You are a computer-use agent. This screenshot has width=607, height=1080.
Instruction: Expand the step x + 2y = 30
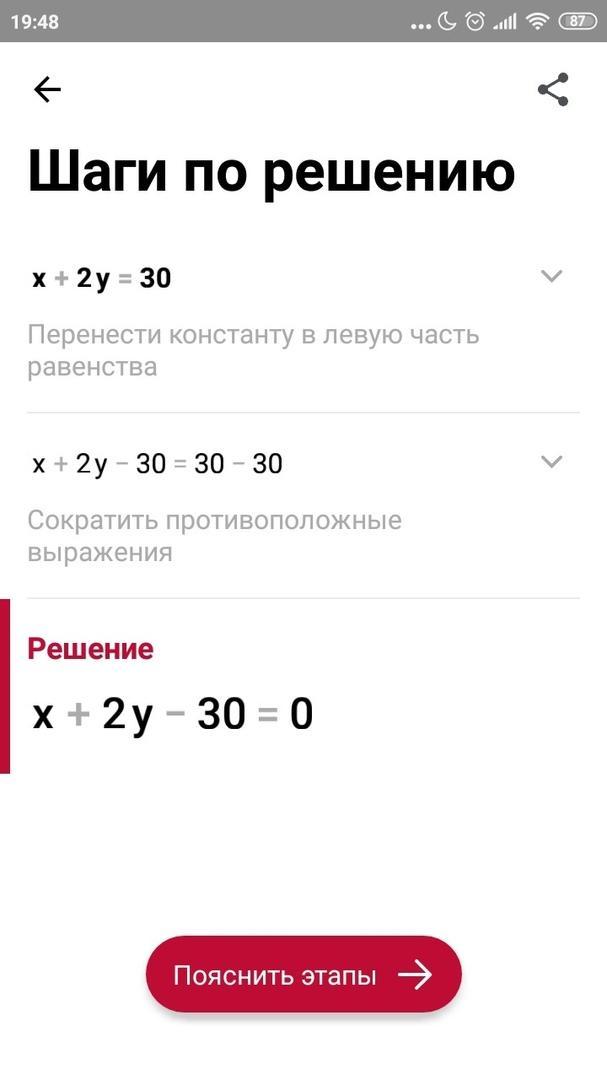(x=552, y=277)
